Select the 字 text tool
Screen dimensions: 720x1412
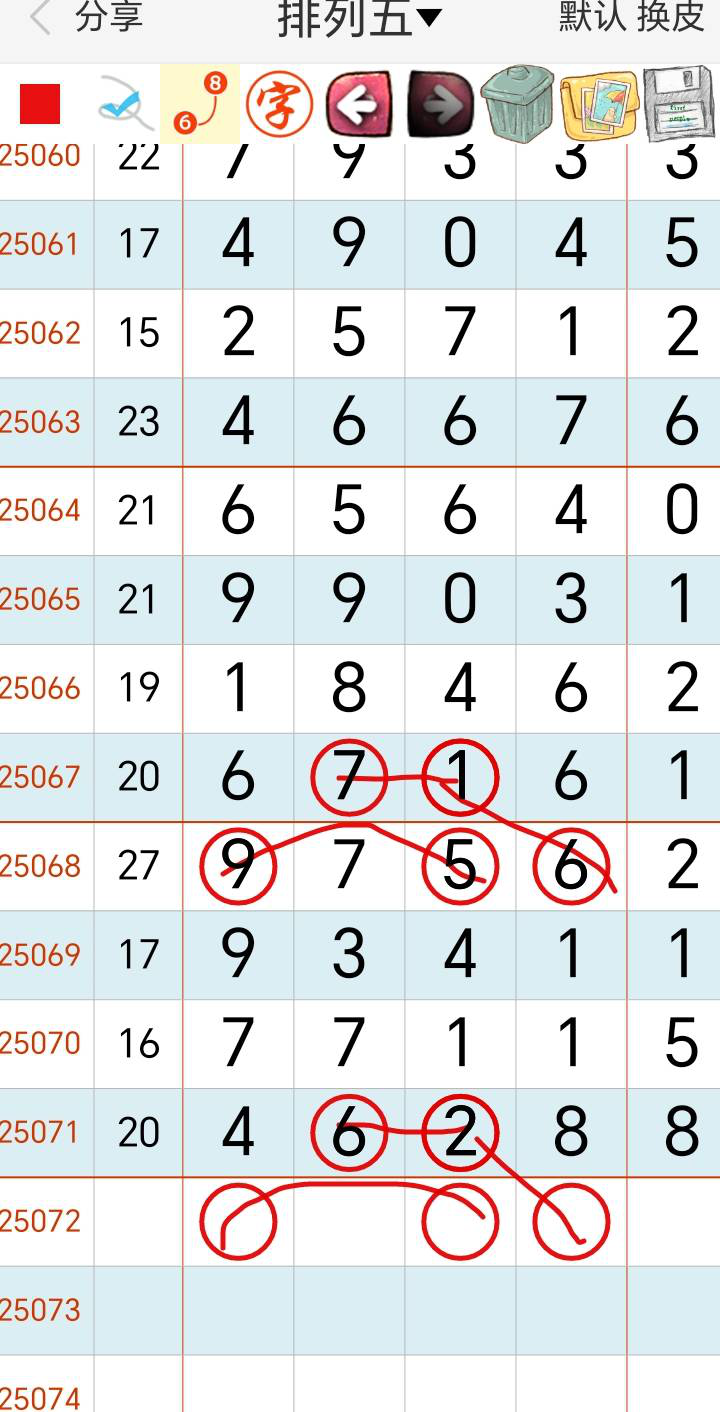279,104
